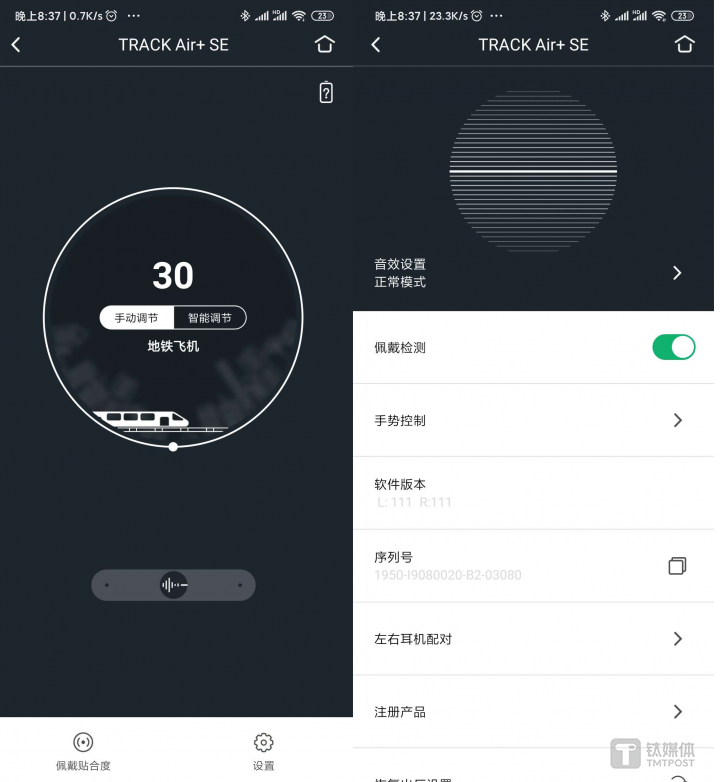Open 佩戴贴合度 fit test icon
Image resolution: width=720 pixels, height=782 pixels.
84,744
